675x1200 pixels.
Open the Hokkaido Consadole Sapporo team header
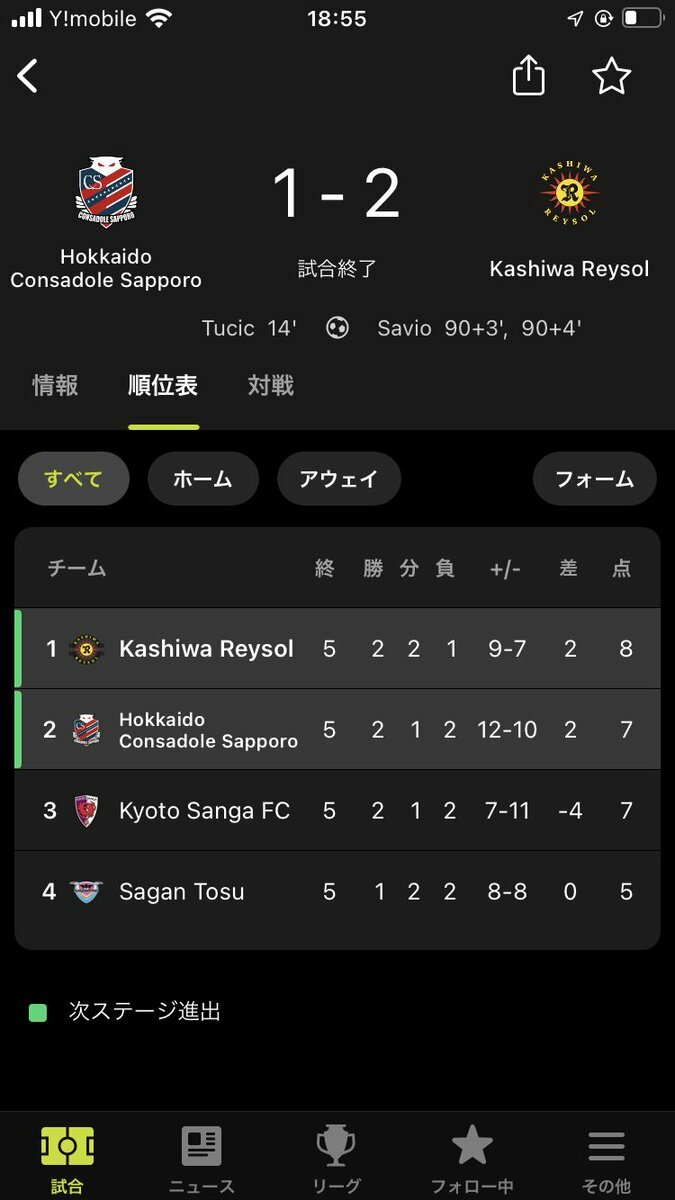click(106, 222)
